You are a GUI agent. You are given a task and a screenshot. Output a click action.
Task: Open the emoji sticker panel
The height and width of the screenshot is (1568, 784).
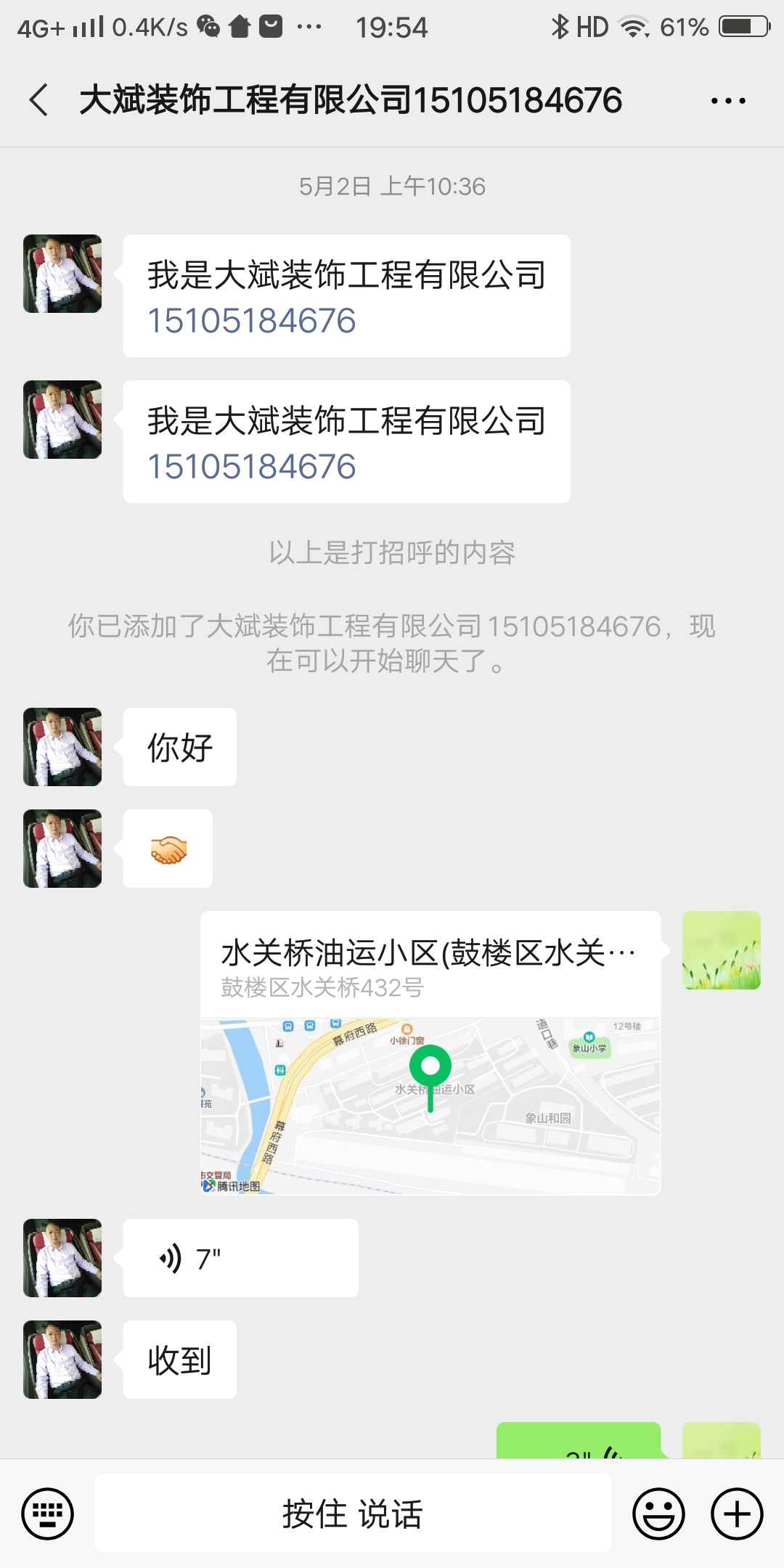658,1514
